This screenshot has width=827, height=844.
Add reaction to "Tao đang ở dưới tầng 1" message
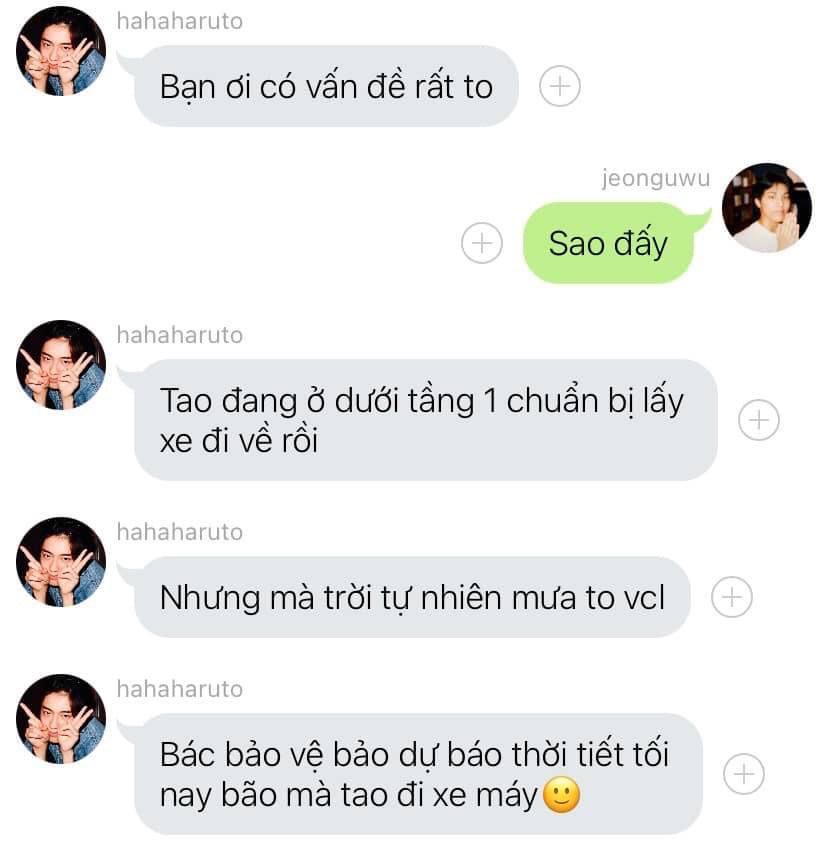point(759,420)
